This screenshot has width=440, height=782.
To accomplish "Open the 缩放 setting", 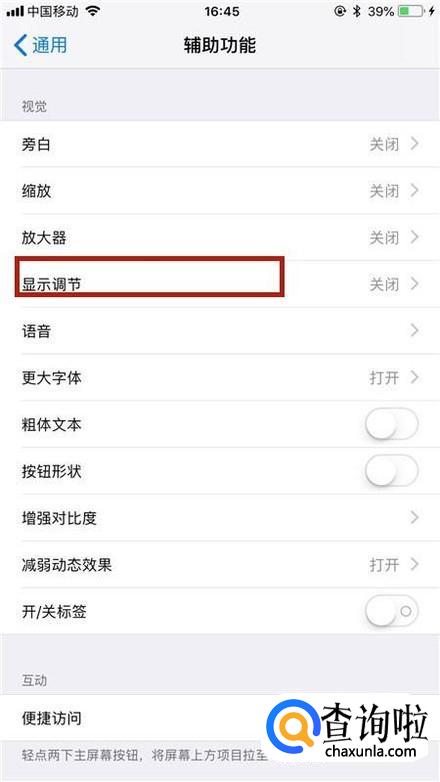I will tap(220, 191).
